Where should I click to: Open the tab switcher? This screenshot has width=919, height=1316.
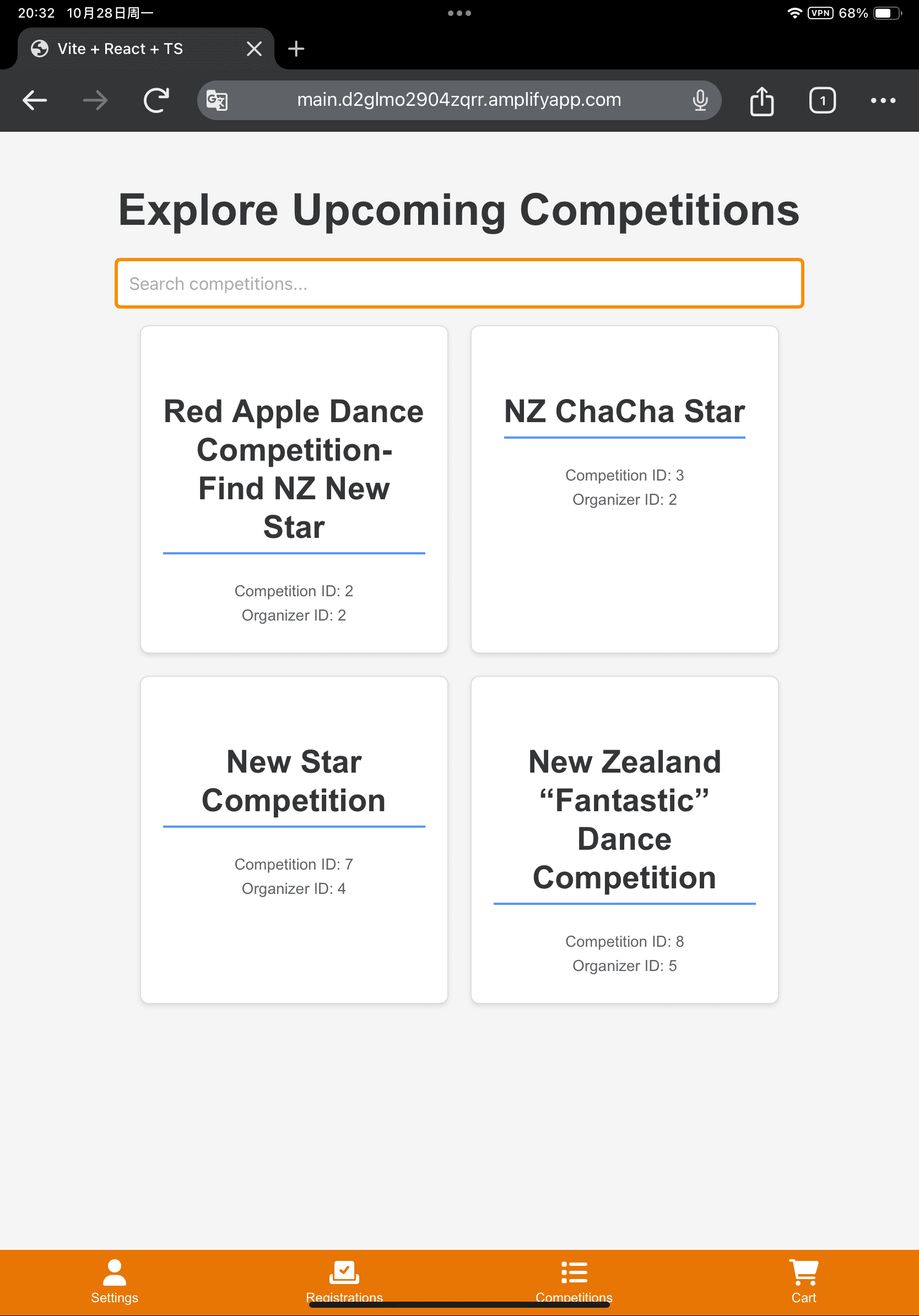point(822,101)
